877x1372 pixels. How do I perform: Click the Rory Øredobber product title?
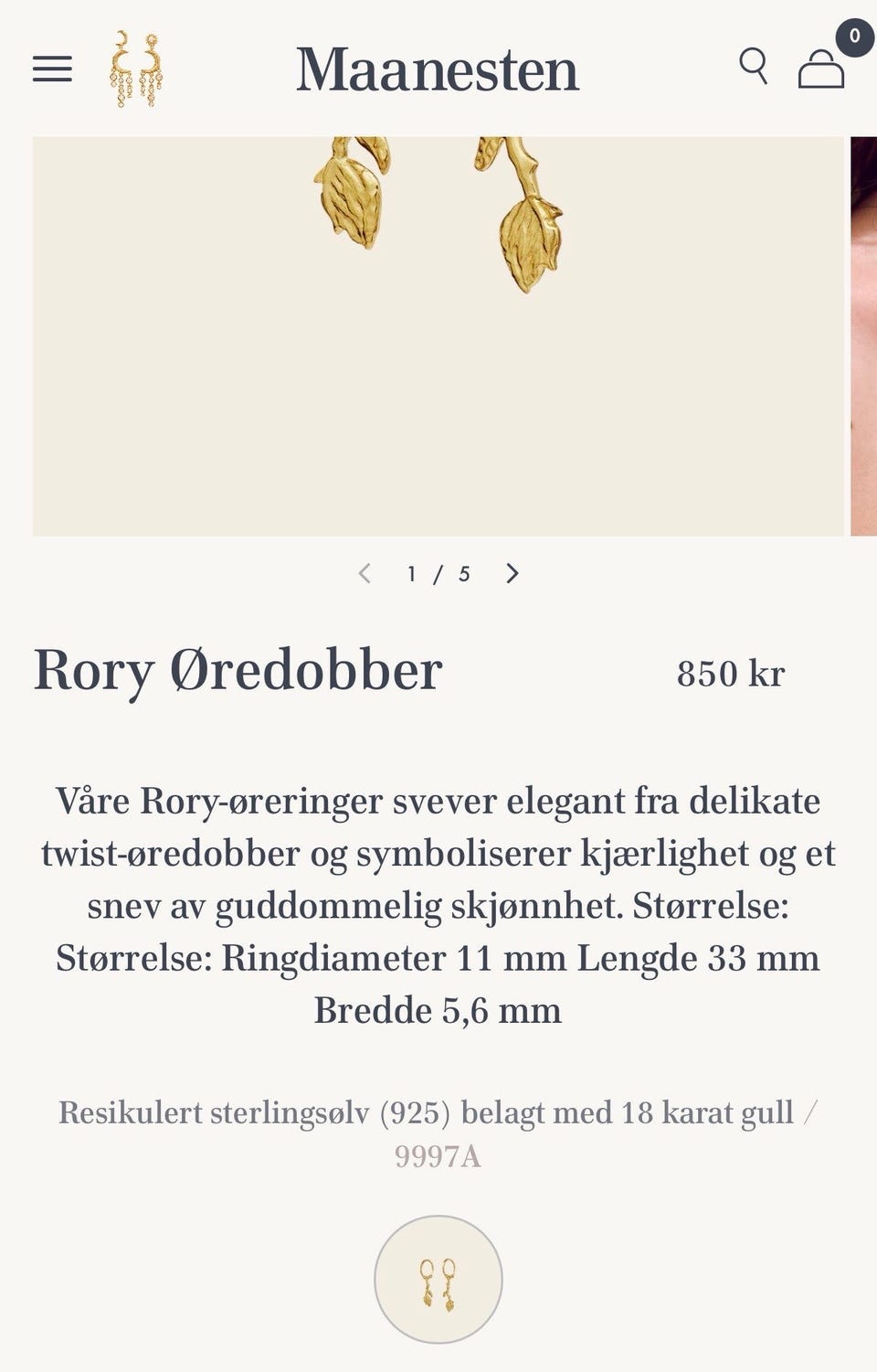(239, 673)
